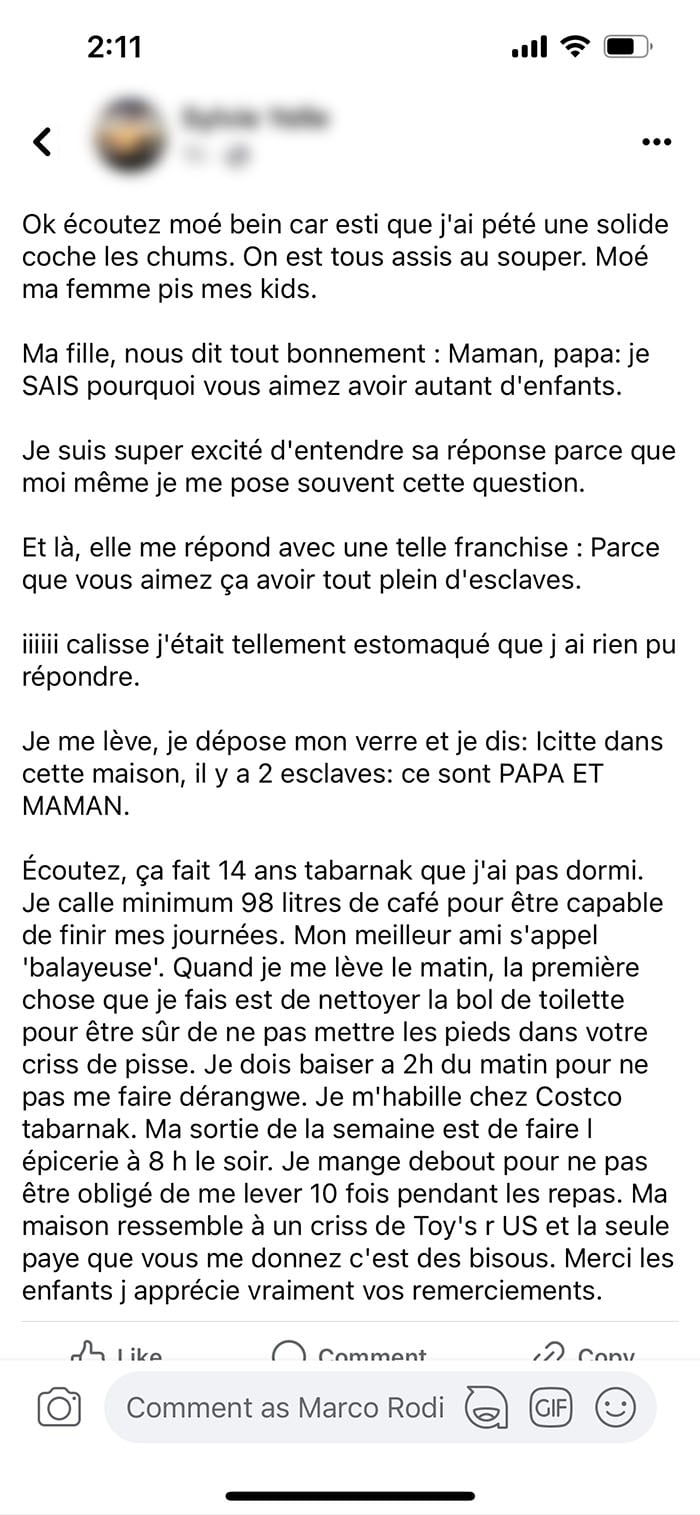Viewport: 700px width, 1515px height.
Task: Tap the Copy link button
Action: (x=583, y=1352)
